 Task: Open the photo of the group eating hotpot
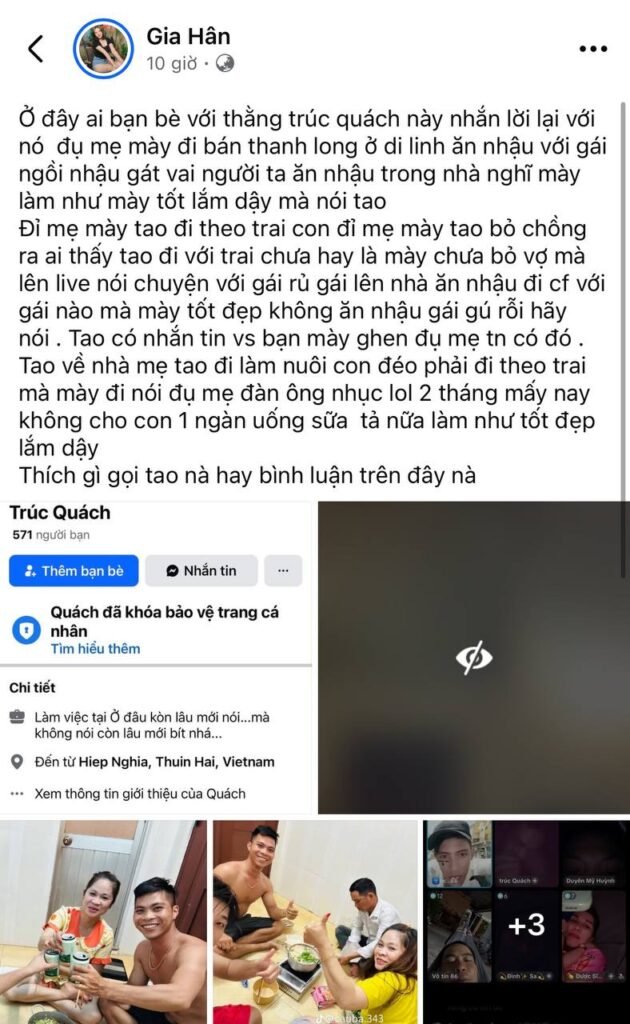point(314,921)
